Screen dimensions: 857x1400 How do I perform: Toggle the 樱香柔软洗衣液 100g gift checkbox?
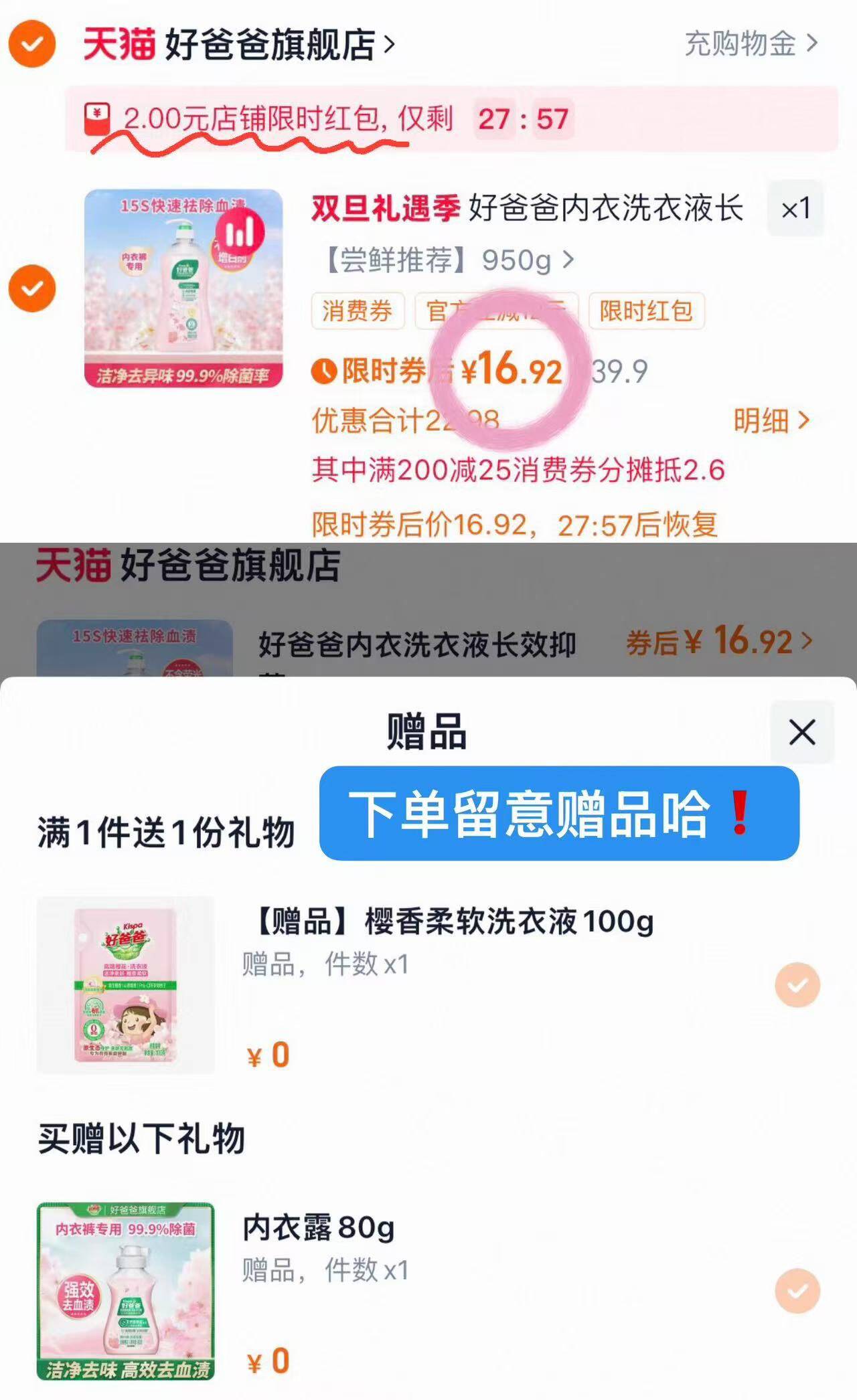click(797, 984)
